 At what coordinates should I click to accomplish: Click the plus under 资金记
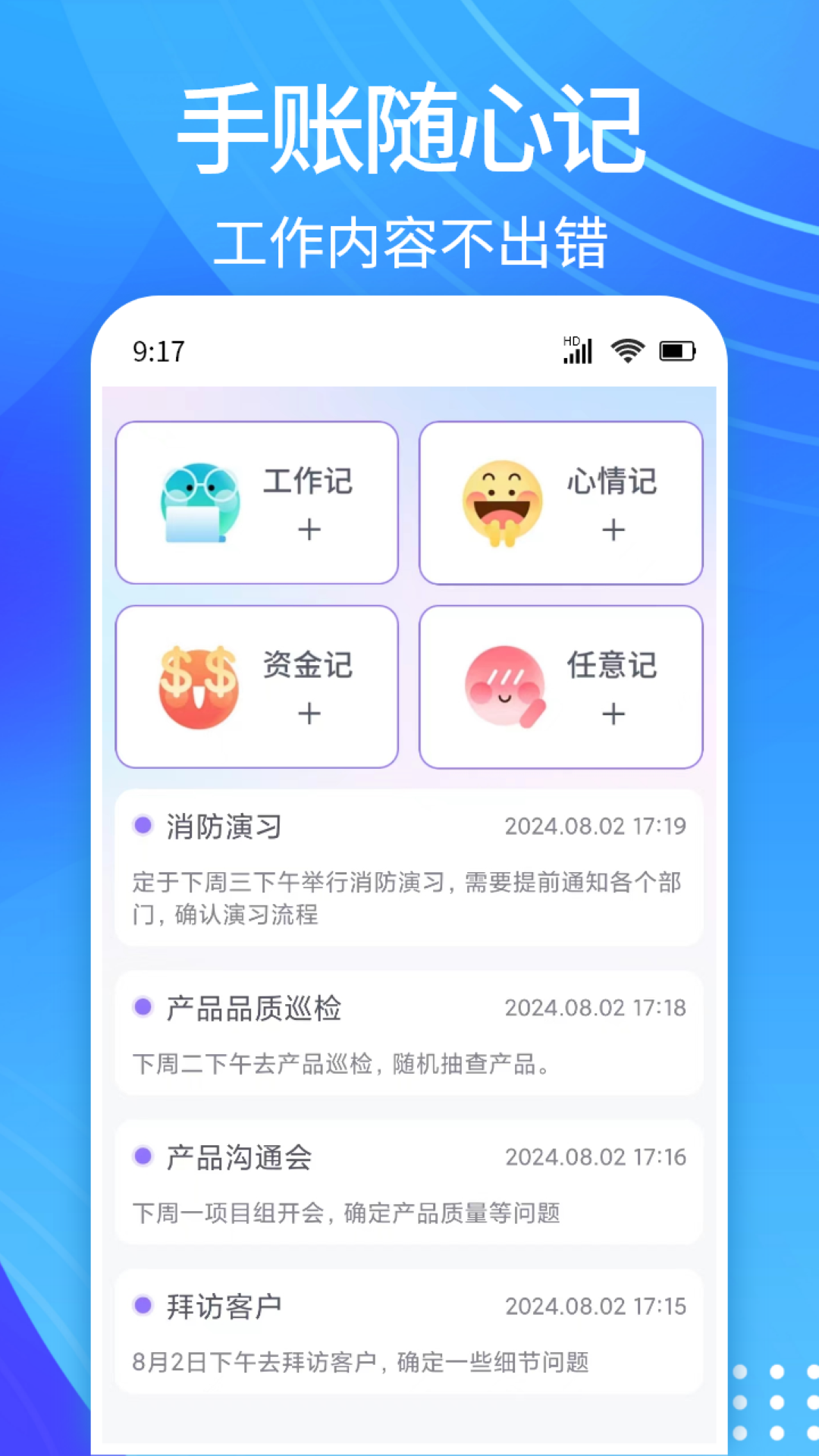pyautogui.click(x=309, y=714)
